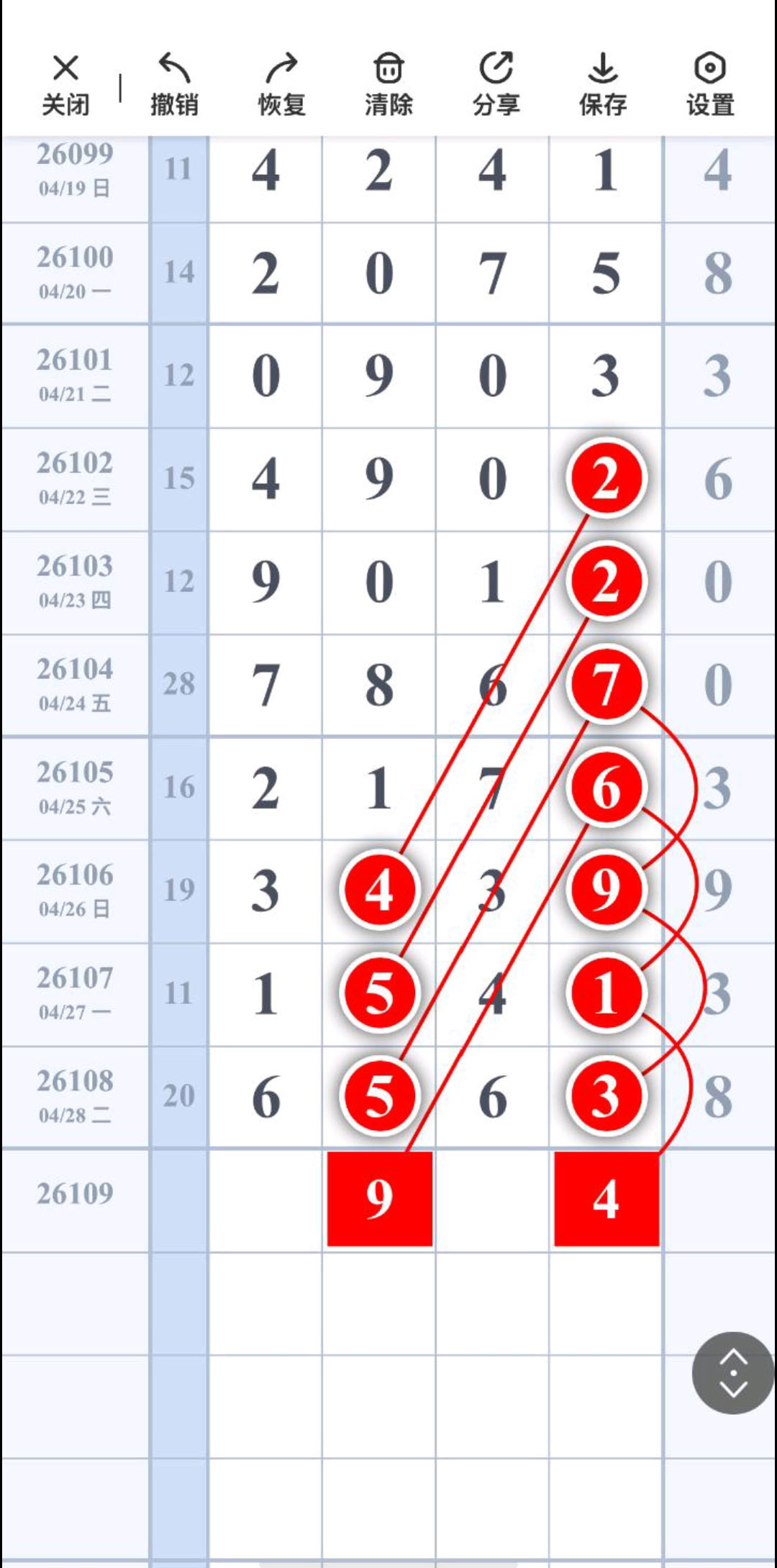Open 设置 settings

coord(710,85)
